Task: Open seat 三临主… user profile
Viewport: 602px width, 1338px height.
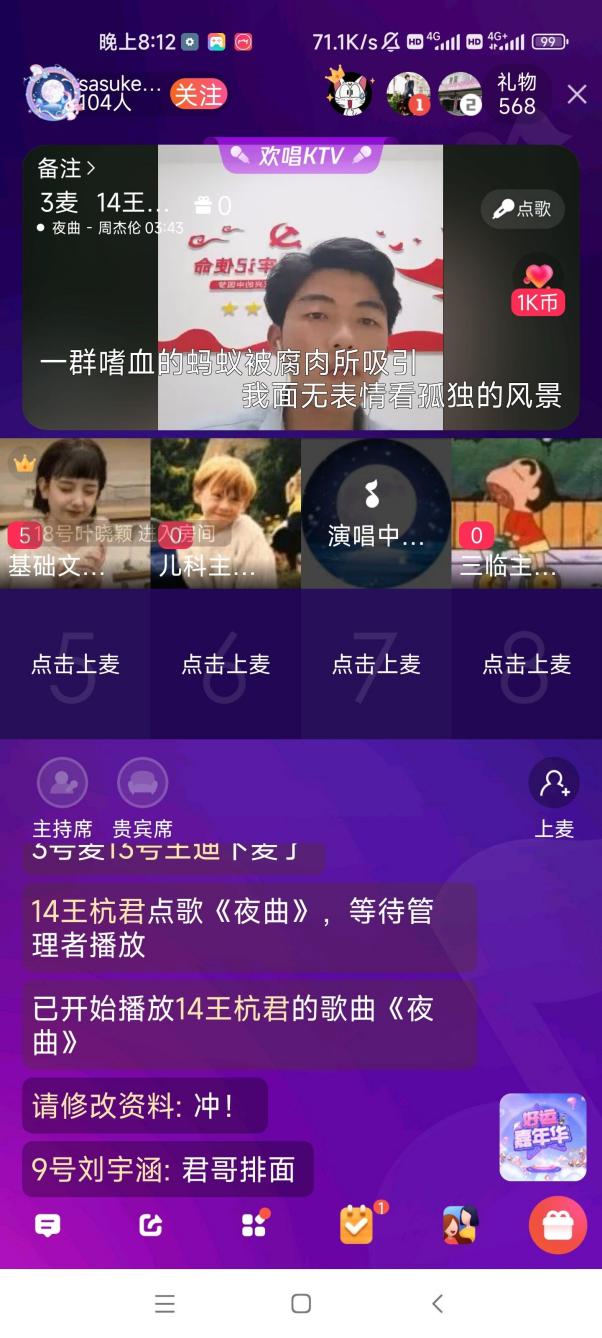Action: 526,513
